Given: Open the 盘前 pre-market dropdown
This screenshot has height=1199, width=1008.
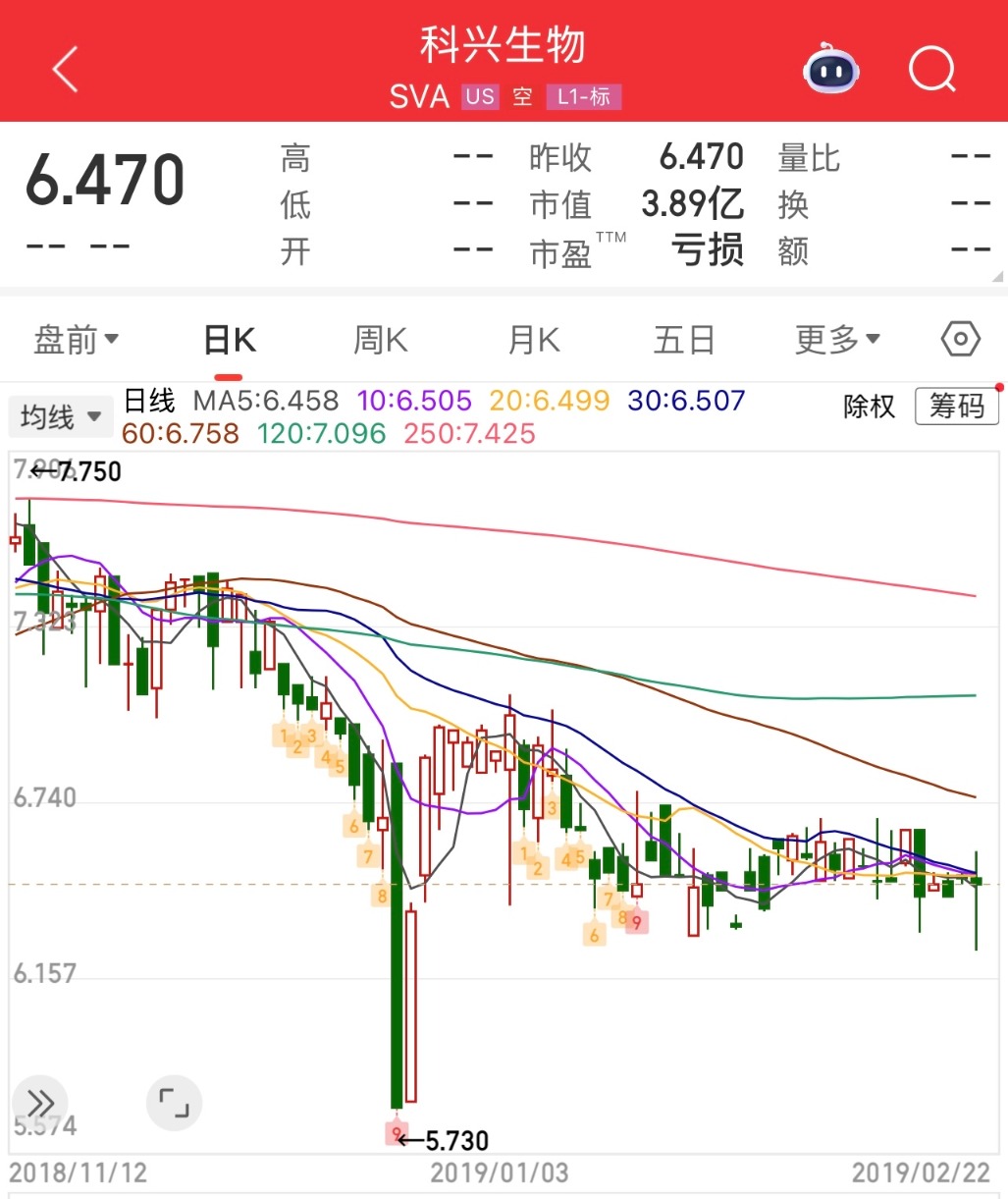Looking at the screenshot, I should point(77,338).
